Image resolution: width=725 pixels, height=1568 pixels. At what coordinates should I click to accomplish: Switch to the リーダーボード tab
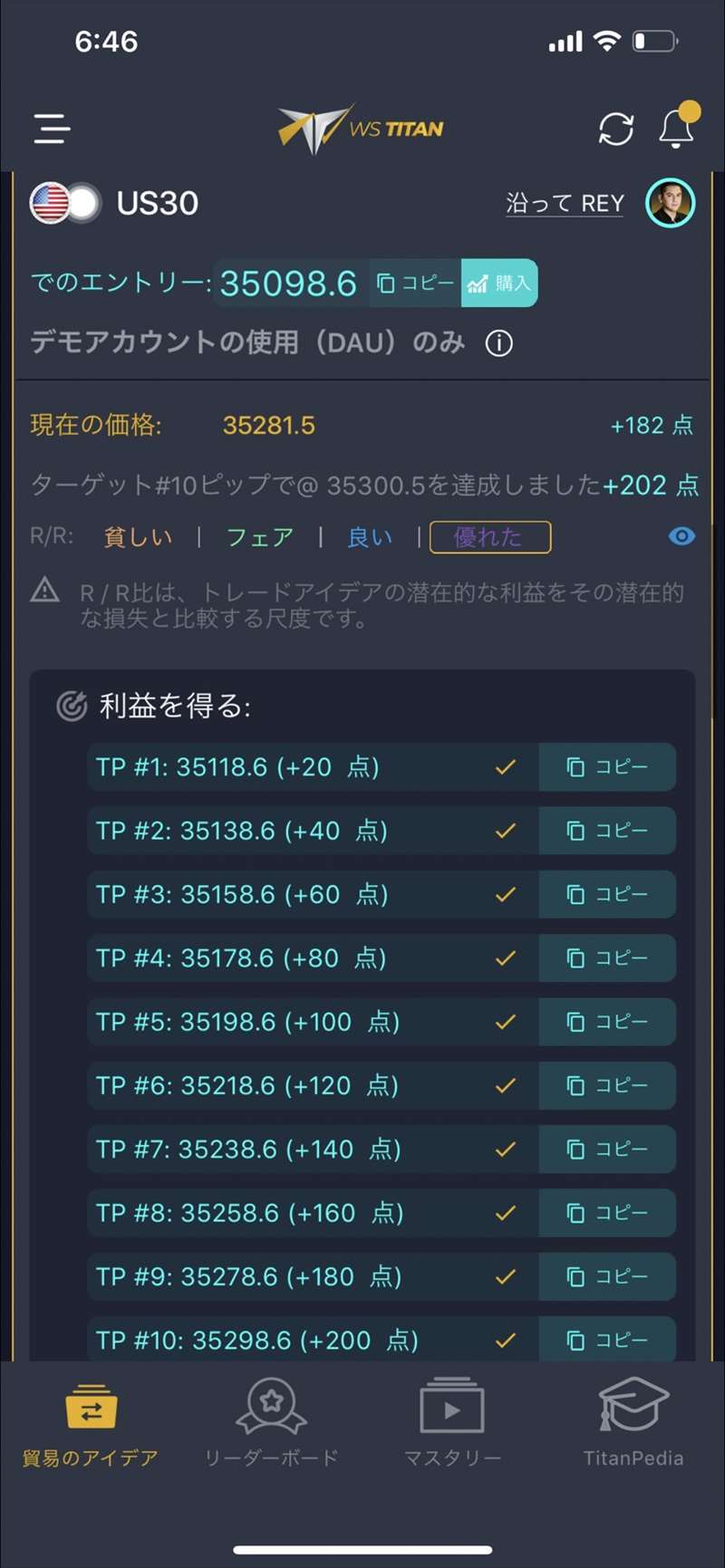pos(271,1425)
